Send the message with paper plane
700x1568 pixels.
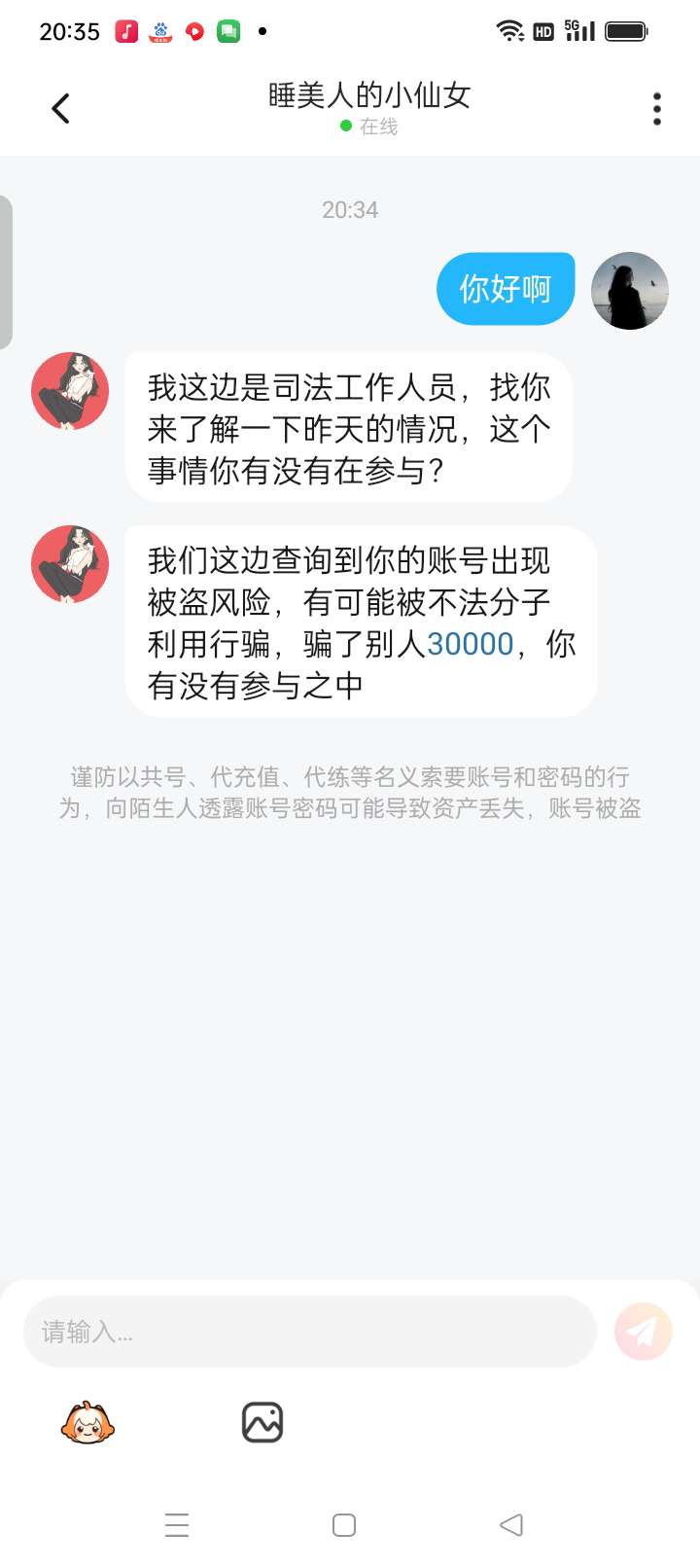[643, 1332]
